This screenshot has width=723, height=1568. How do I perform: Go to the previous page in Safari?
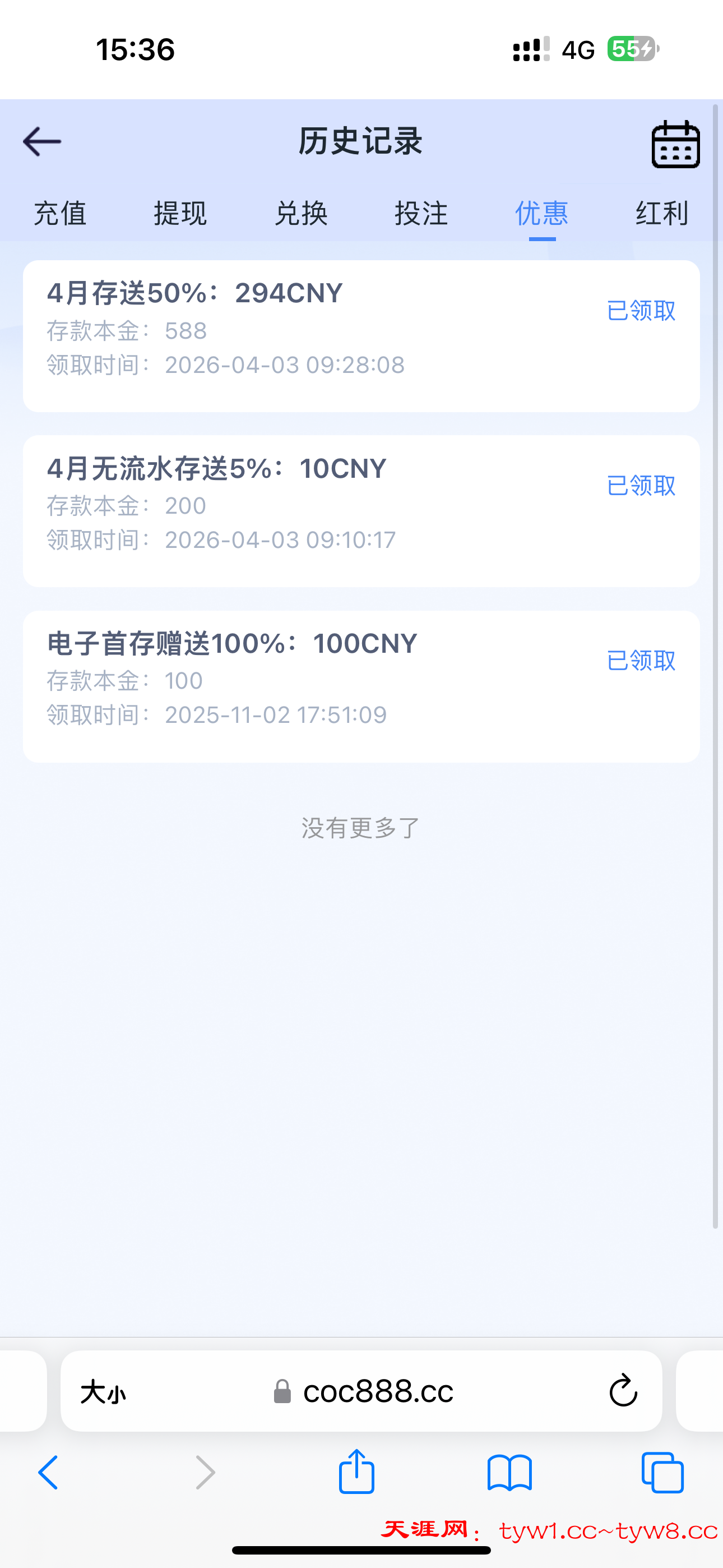[x=49, y=1473]
